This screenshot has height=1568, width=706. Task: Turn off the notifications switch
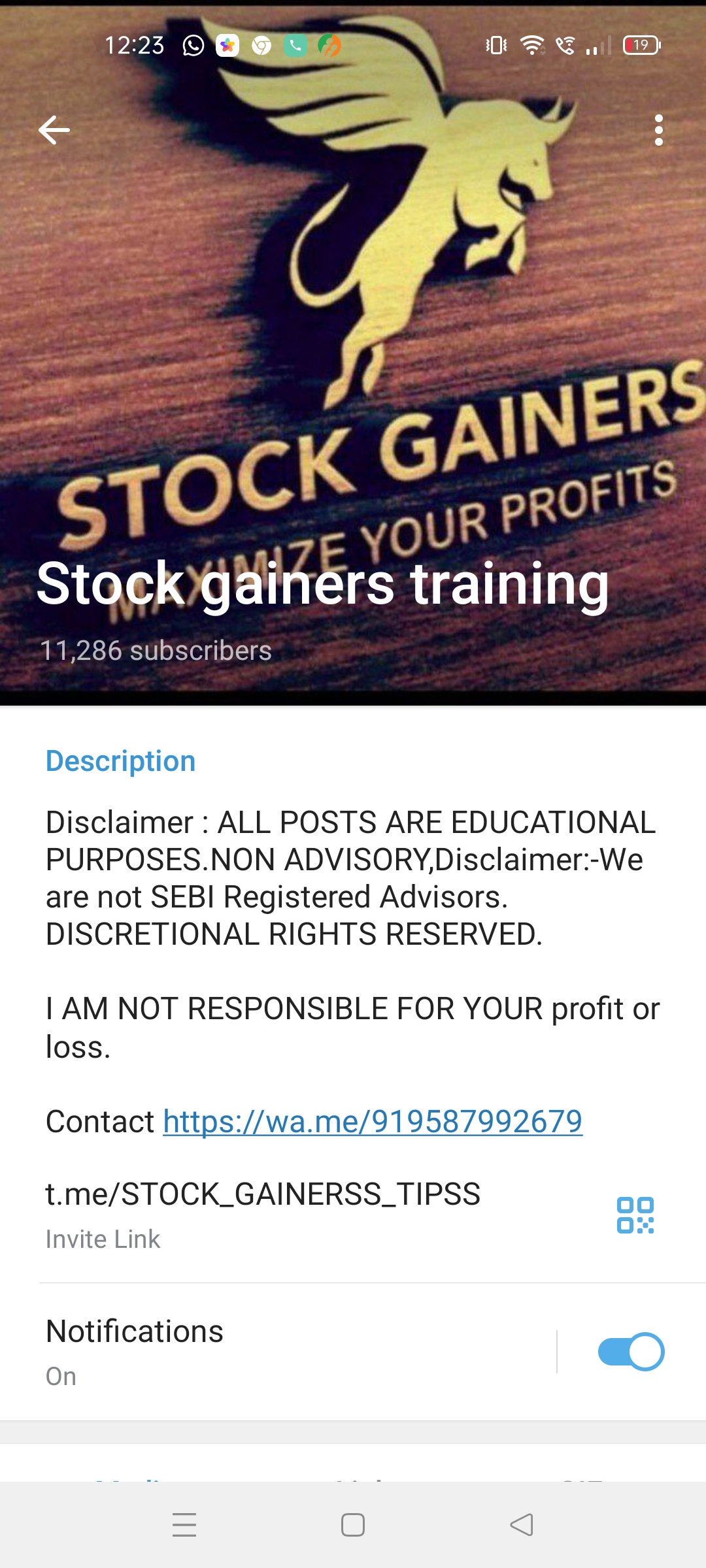[631, 1351]
